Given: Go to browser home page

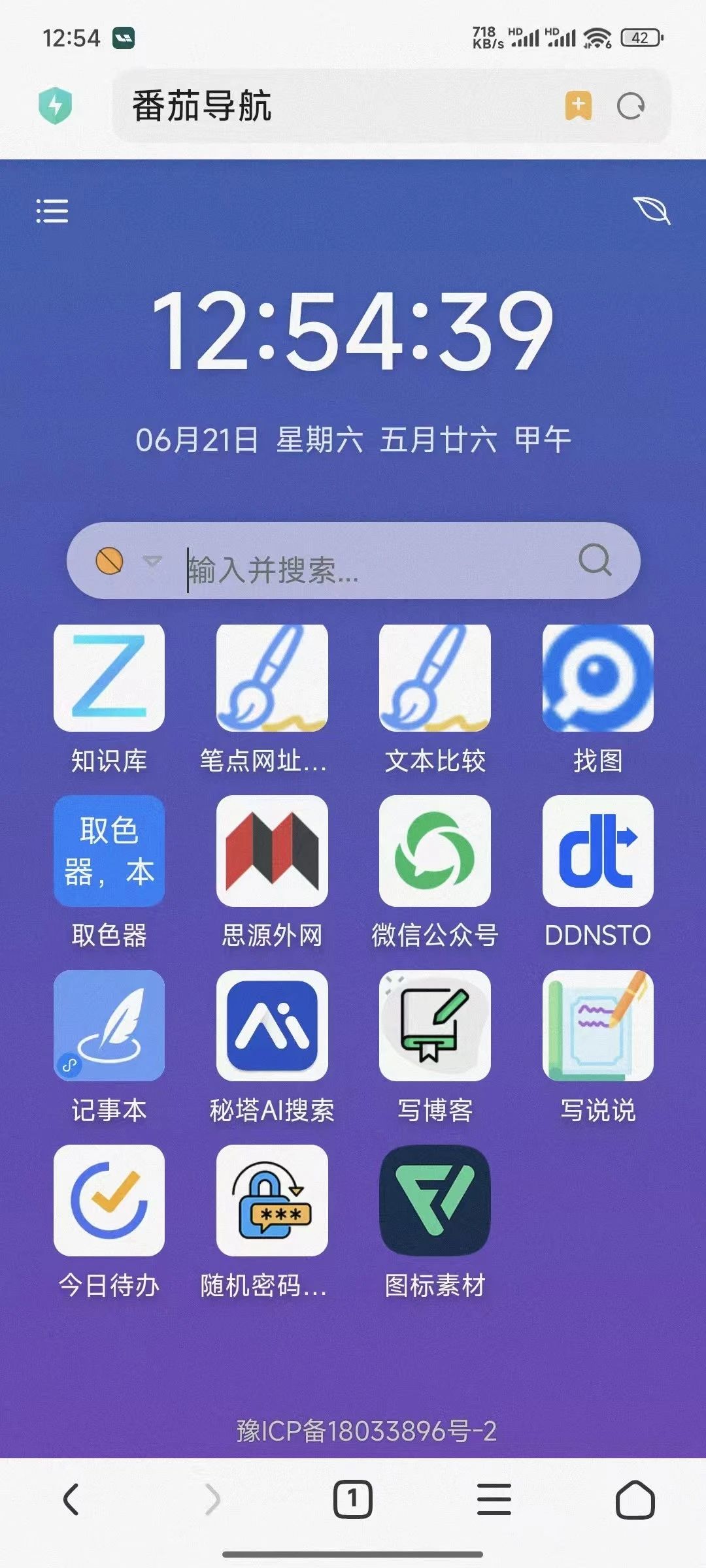Looking at the screenshot, I should [x=635, y=1499].
